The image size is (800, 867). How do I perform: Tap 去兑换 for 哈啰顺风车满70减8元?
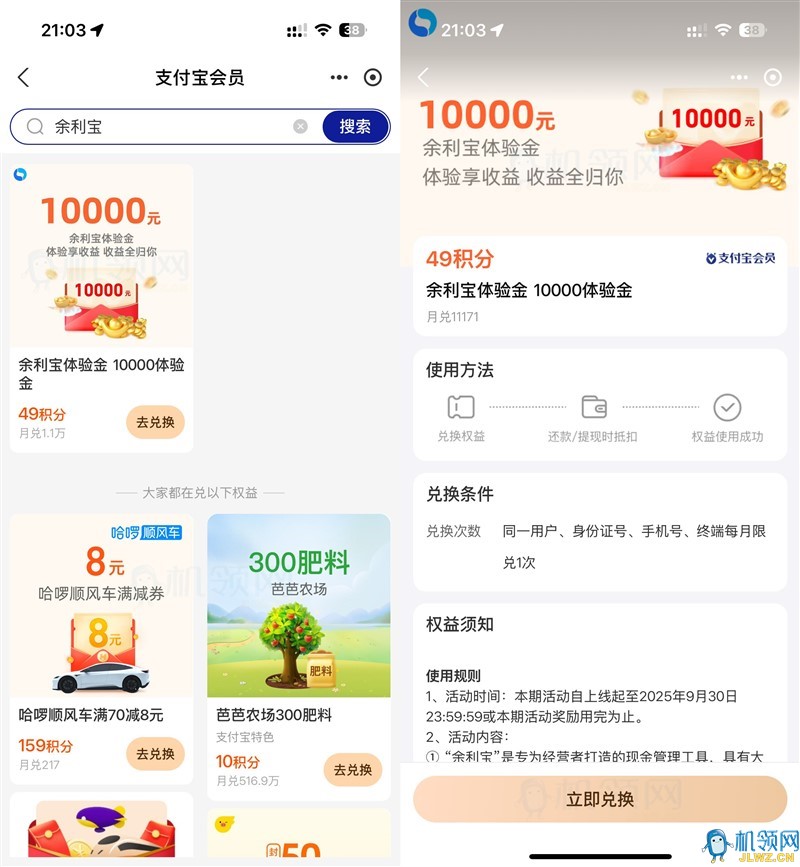point(155,754)
